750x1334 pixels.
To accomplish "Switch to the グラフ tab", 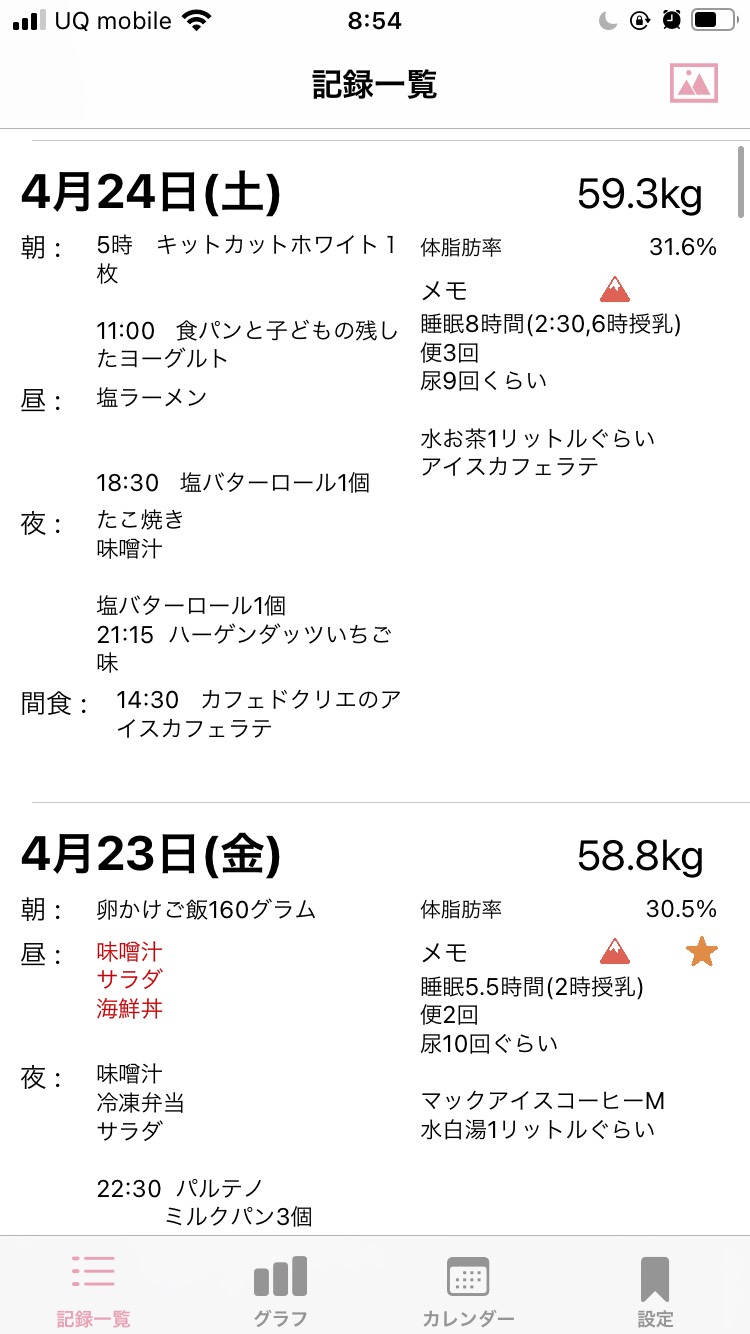I will [x=281, y=1290].
